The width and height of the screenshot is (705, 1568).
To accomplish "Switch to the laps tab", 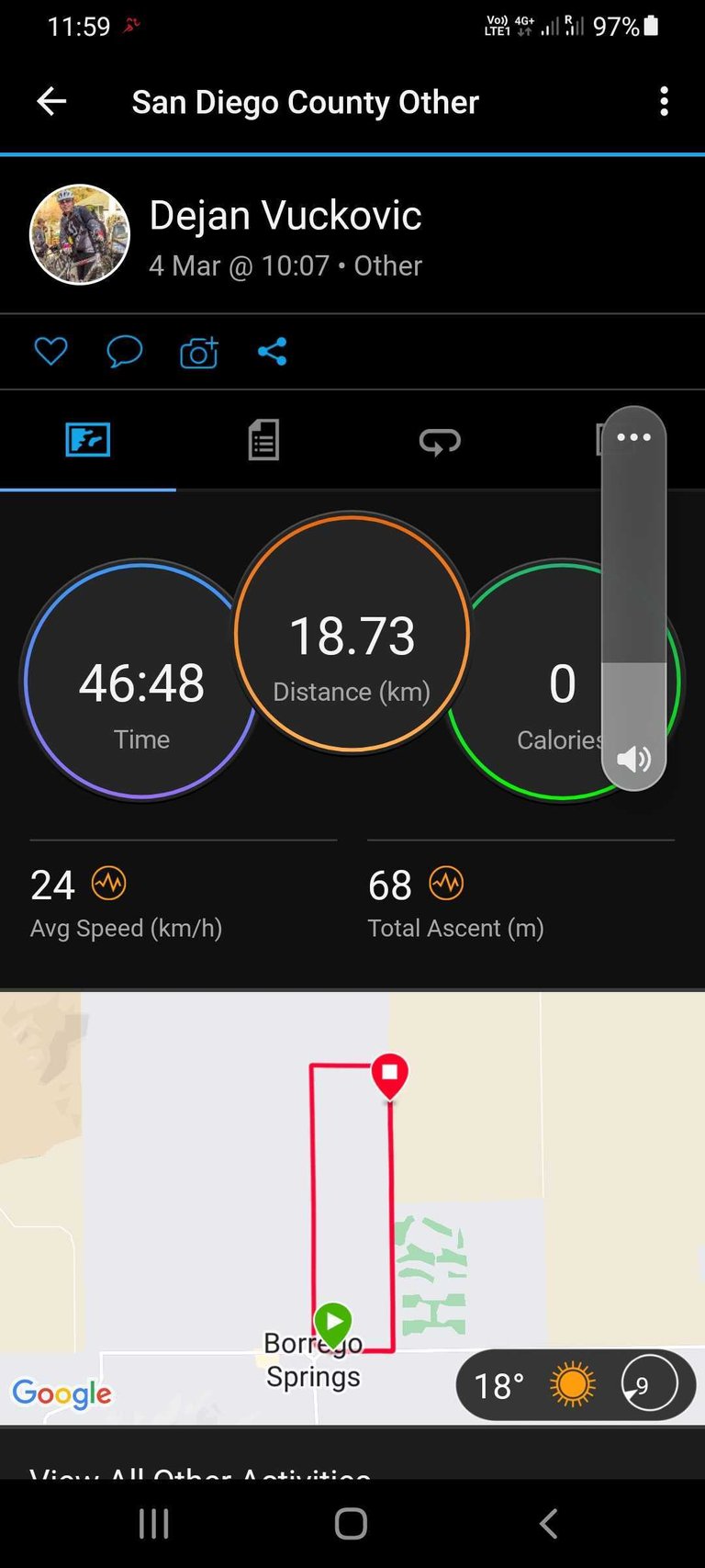I will click(x=440, y=441).
